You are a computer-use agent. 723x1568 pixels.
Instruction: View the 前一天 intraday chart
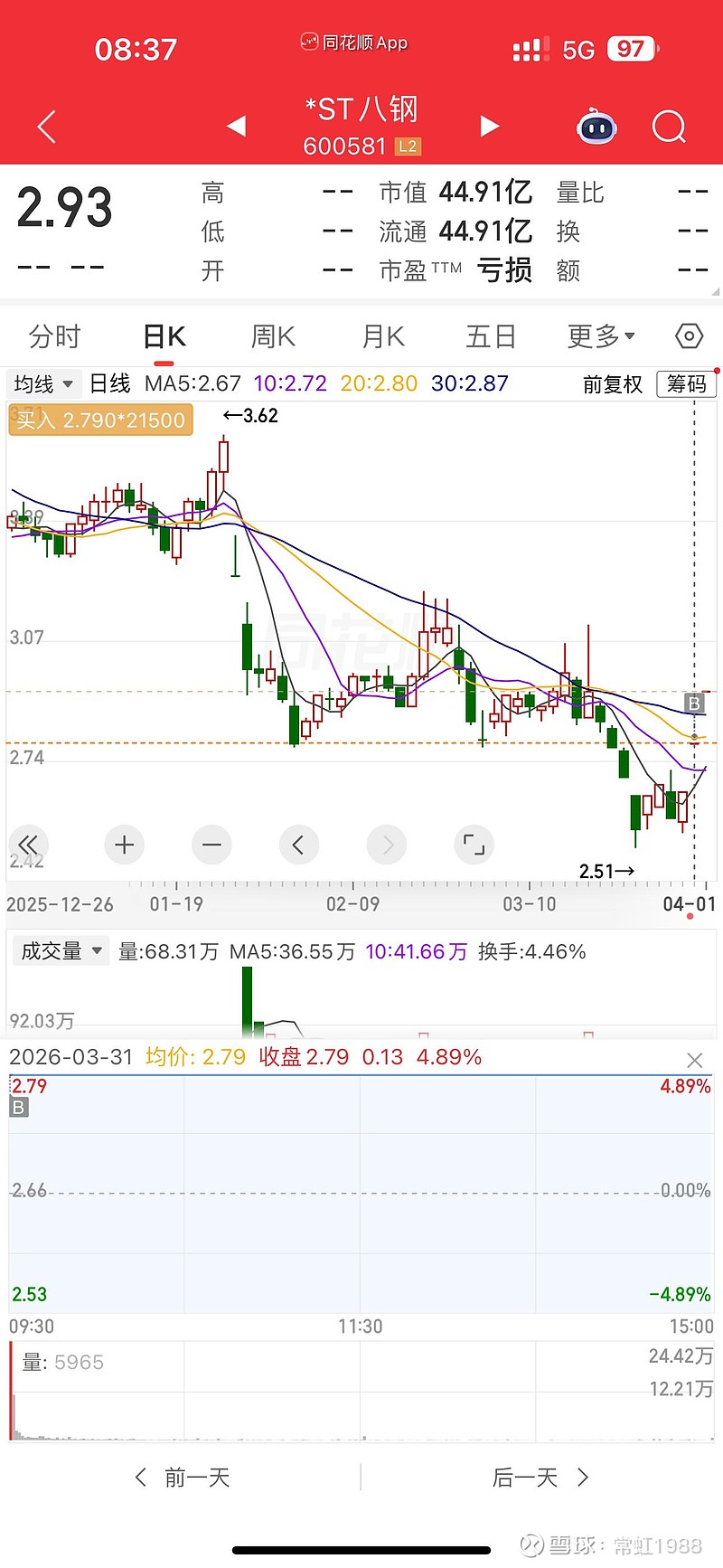pos(183,1478)
